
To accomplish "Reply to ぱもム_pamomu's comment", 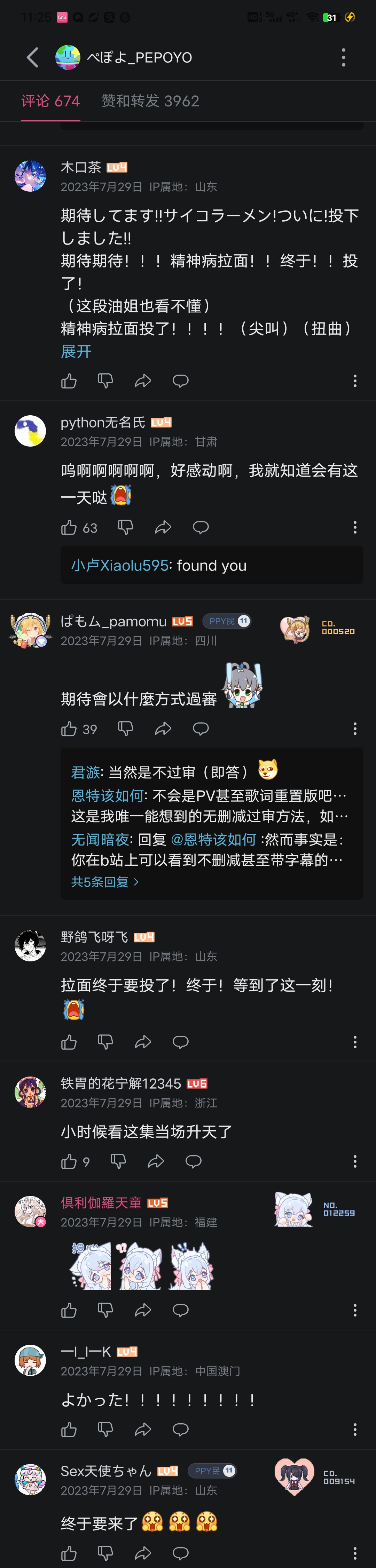I will 201,729.
